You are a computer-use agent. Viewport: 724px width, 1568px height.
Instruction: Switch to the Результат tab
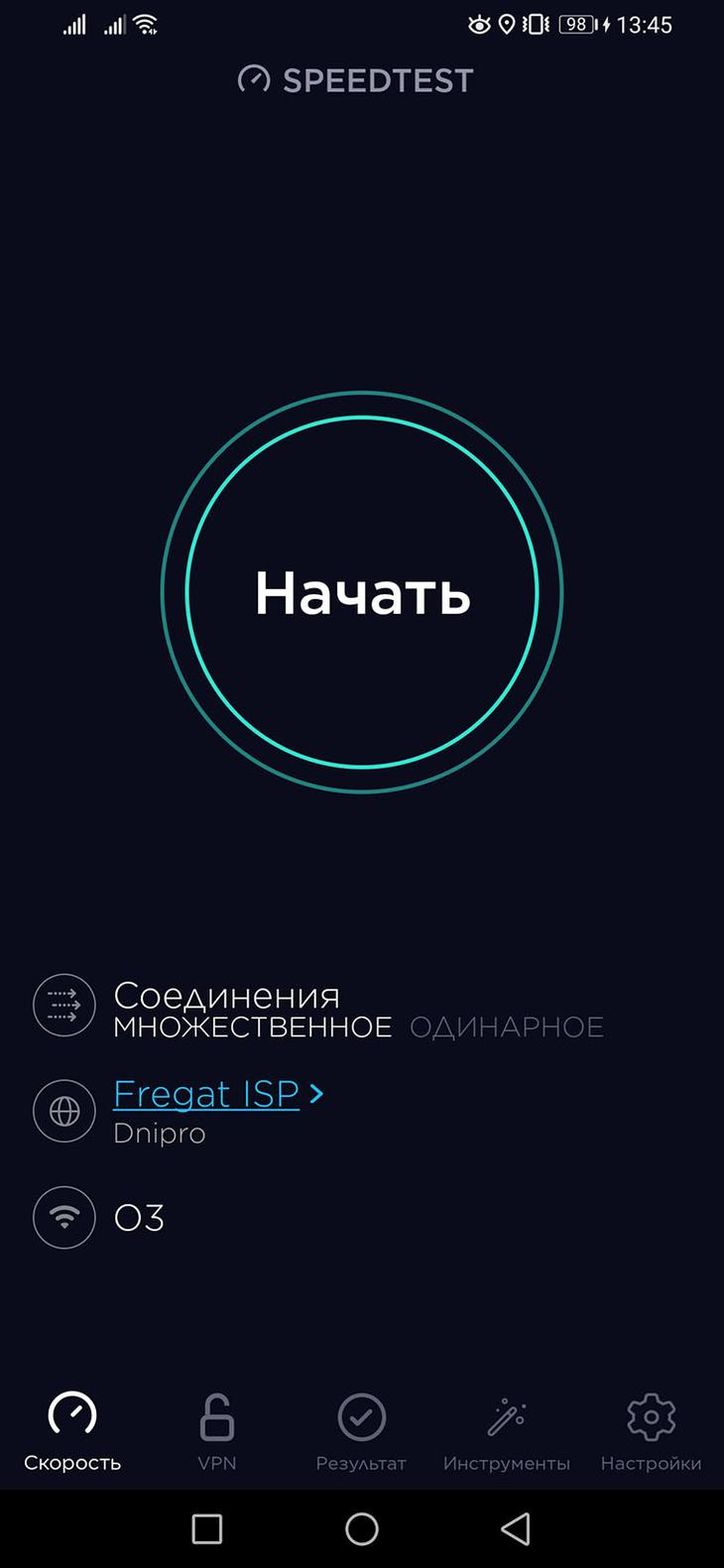click(361, 1432)
